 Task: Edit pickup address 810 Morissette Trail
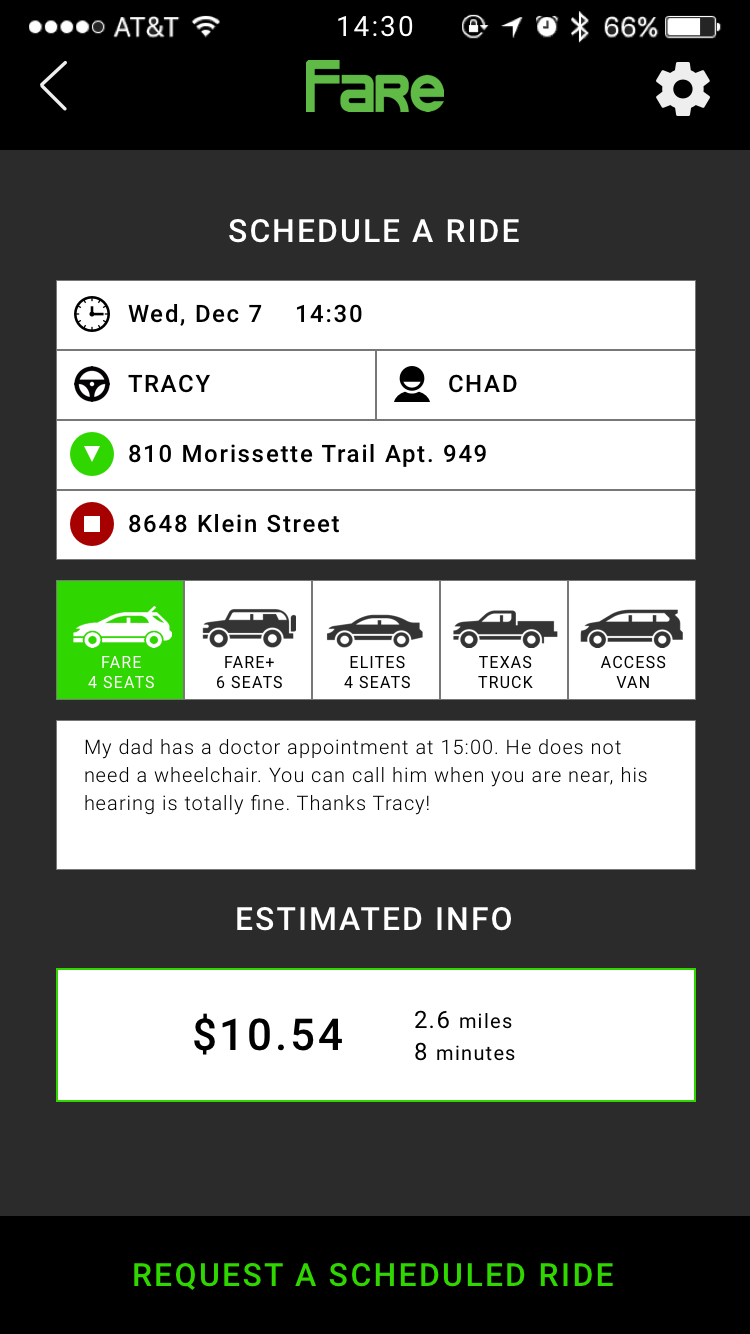point(376,455)
